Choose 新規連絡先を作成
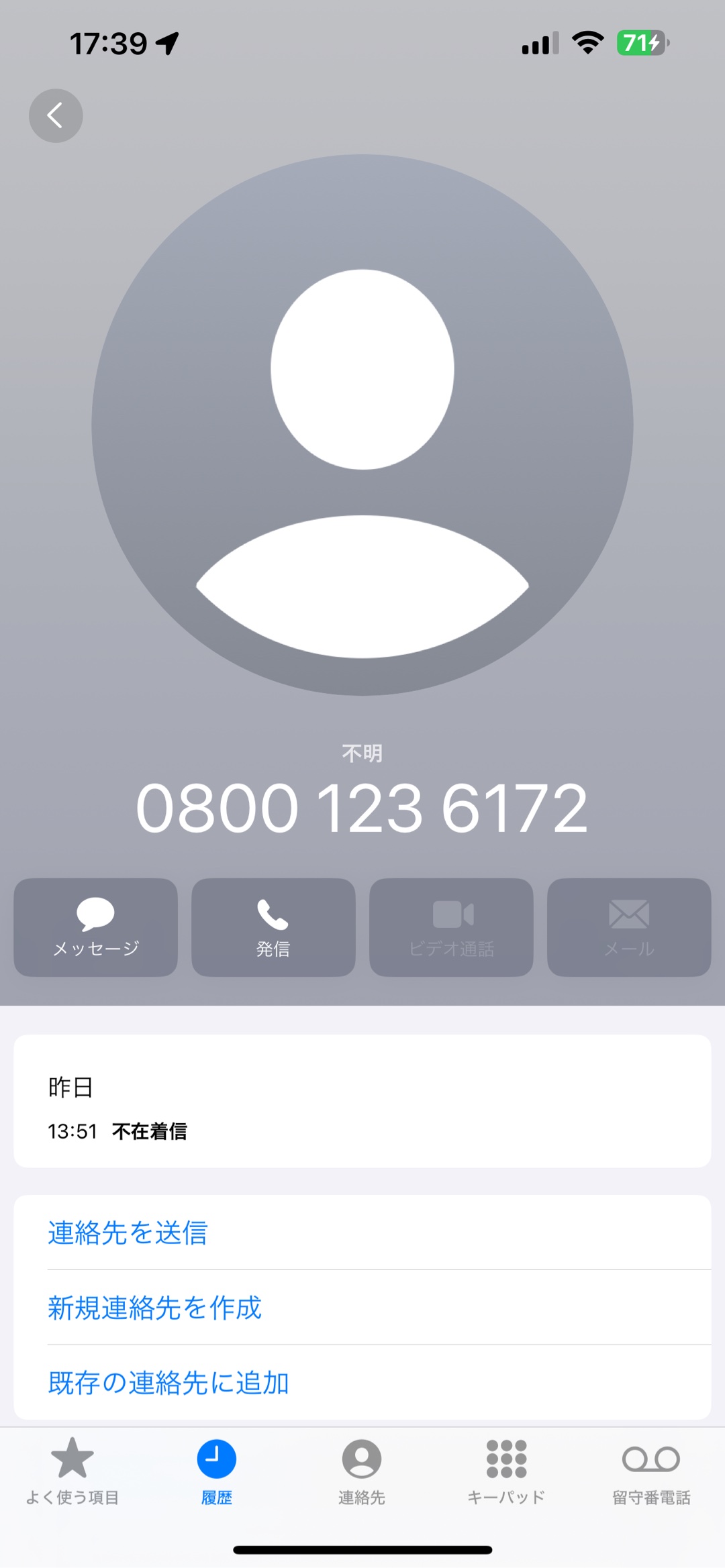 tap(362, 1308)
